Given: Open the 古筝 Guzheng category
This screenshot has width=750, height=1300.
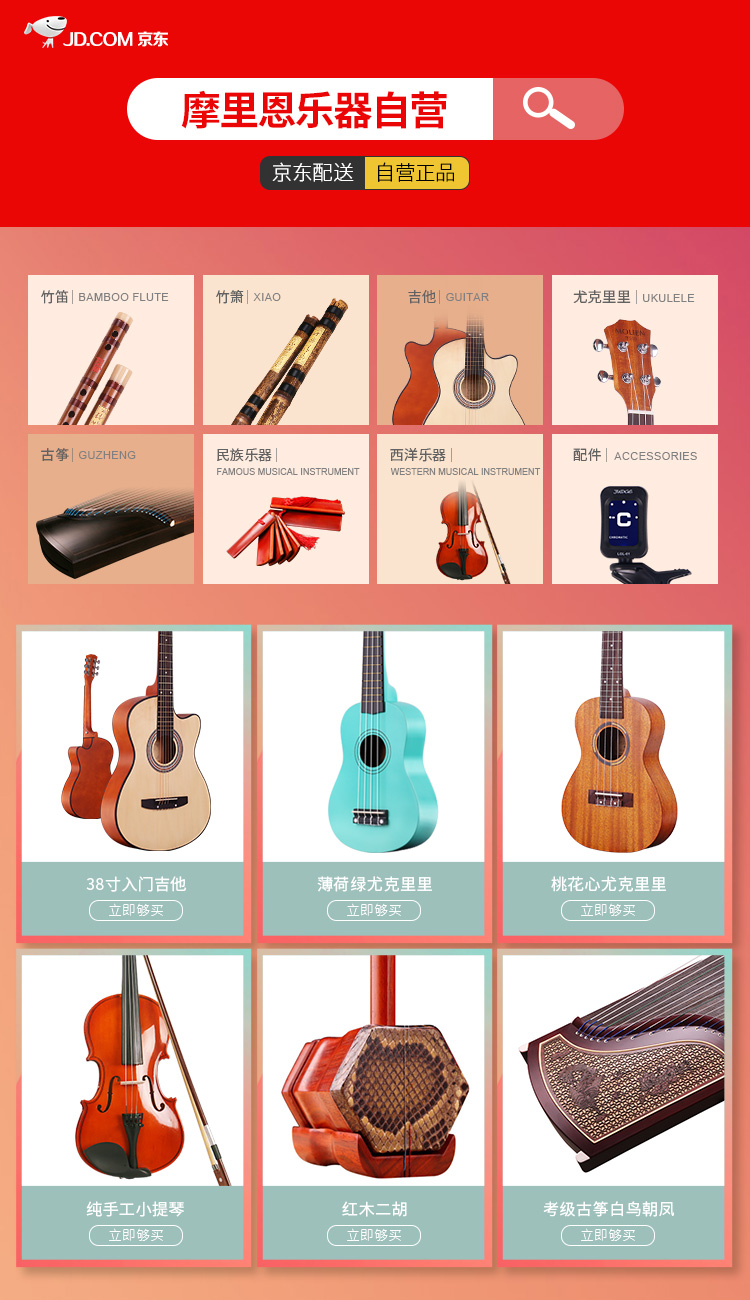Looking at the screenshot, I should tap(111, 509).
